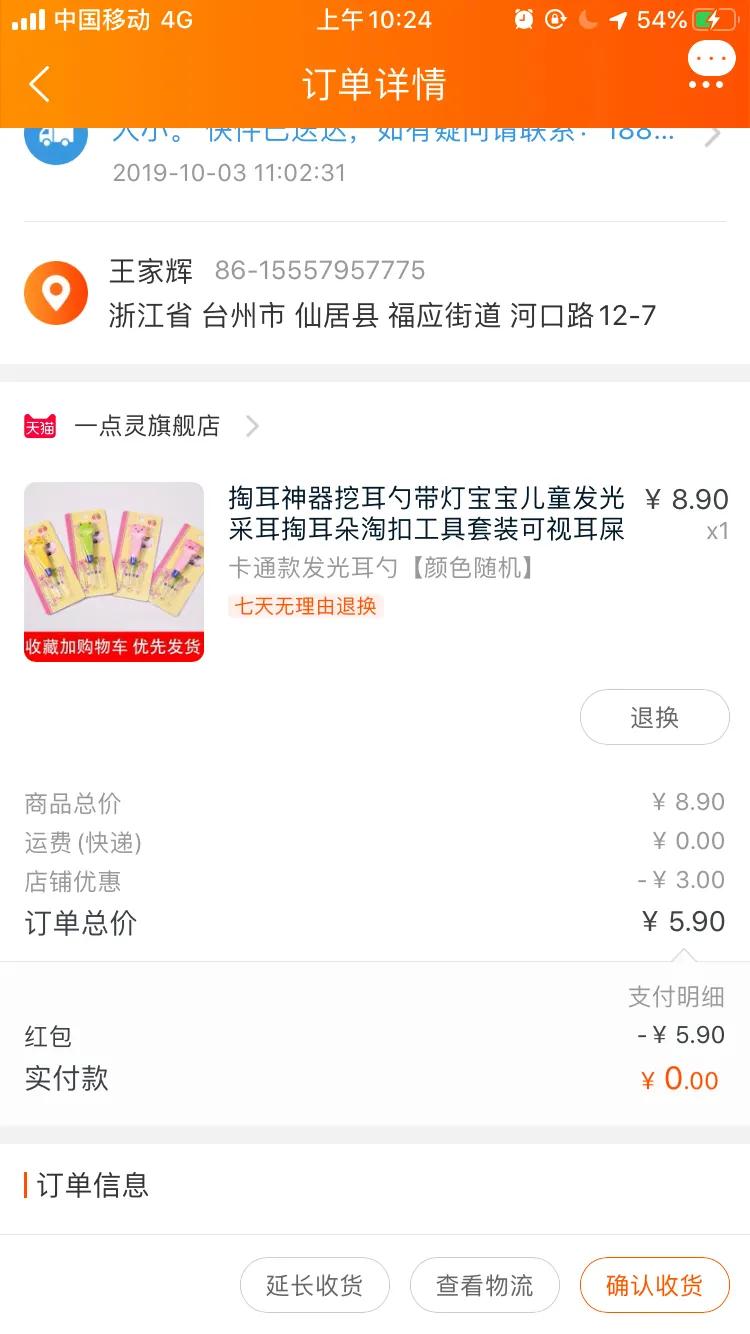Viewport: 750px width, 1334px height.
Task: Open the Tmall cat store icon
Action: (40, 426)
